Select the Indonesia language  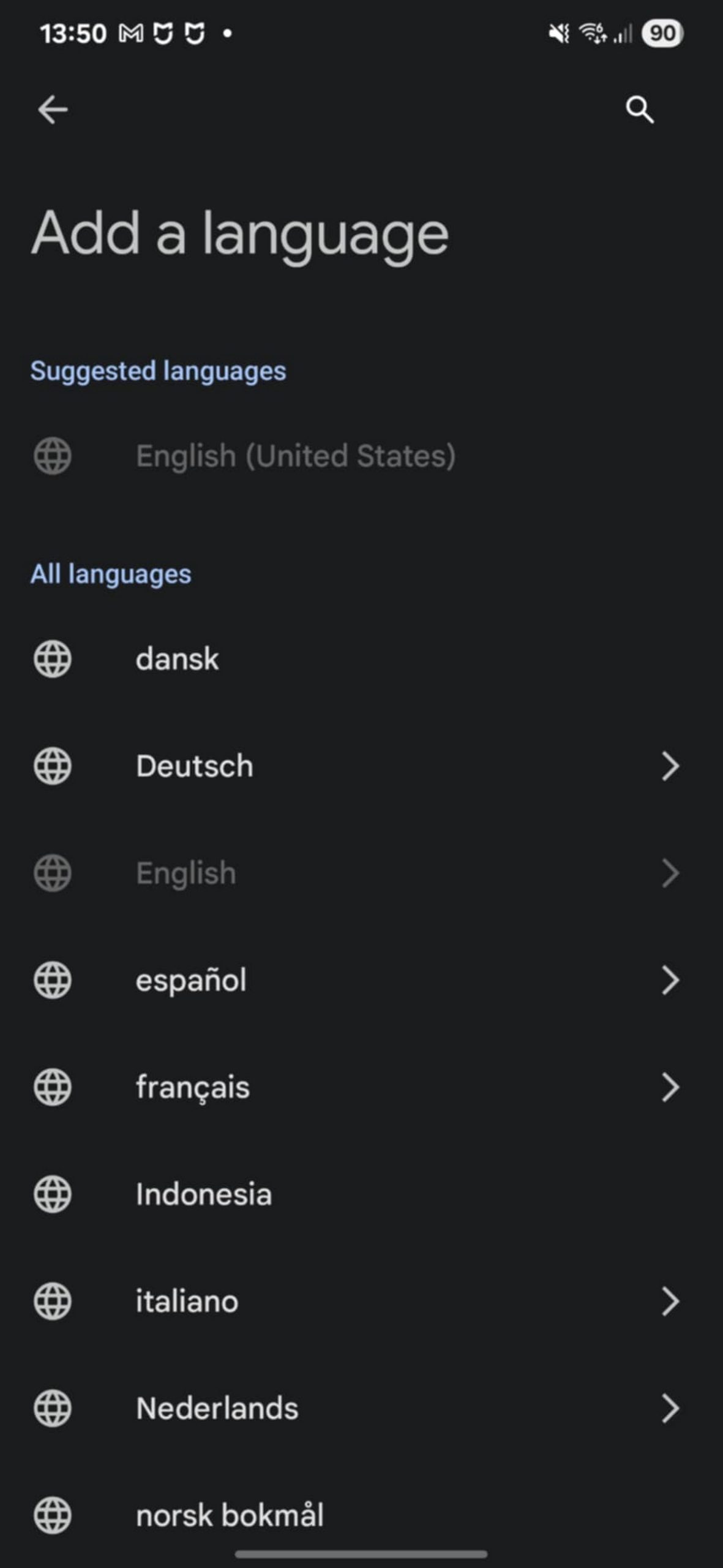coord(361,1194)
